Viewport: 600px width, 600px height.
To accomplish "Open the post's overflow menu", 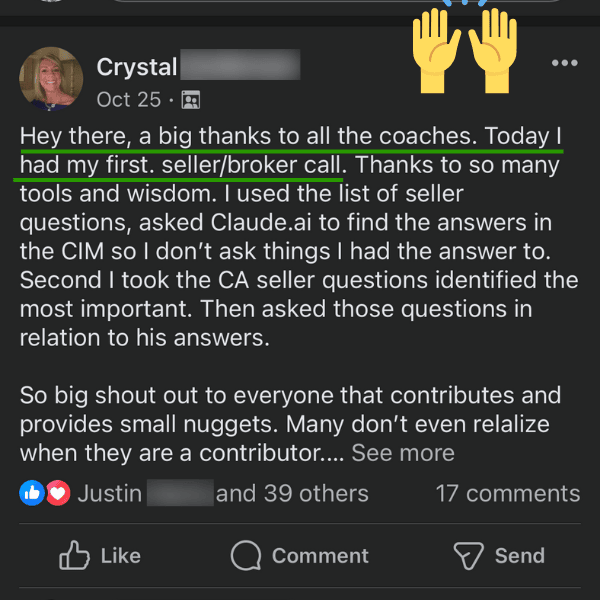I will [564, 64].
